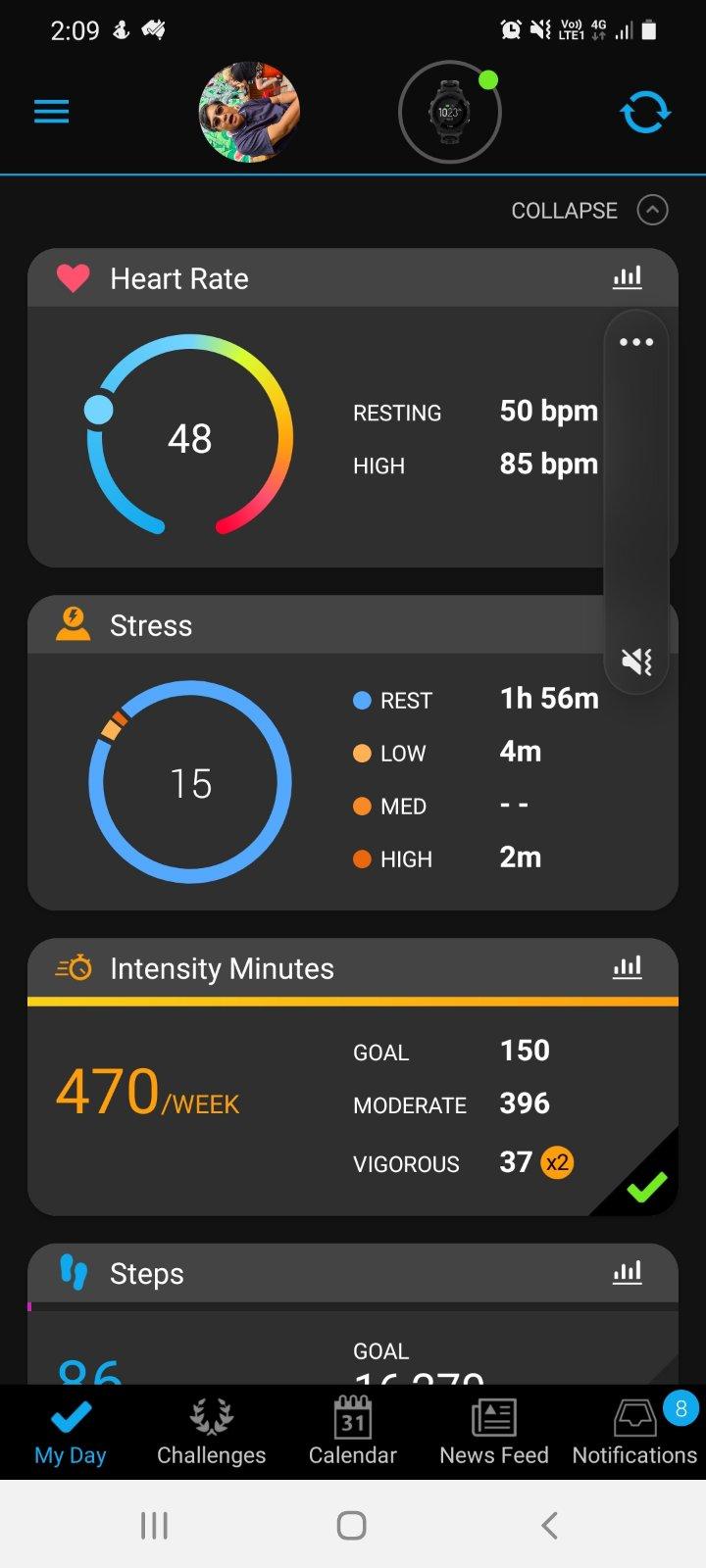View the Steps chart icon

click(x=628, y=1273)
